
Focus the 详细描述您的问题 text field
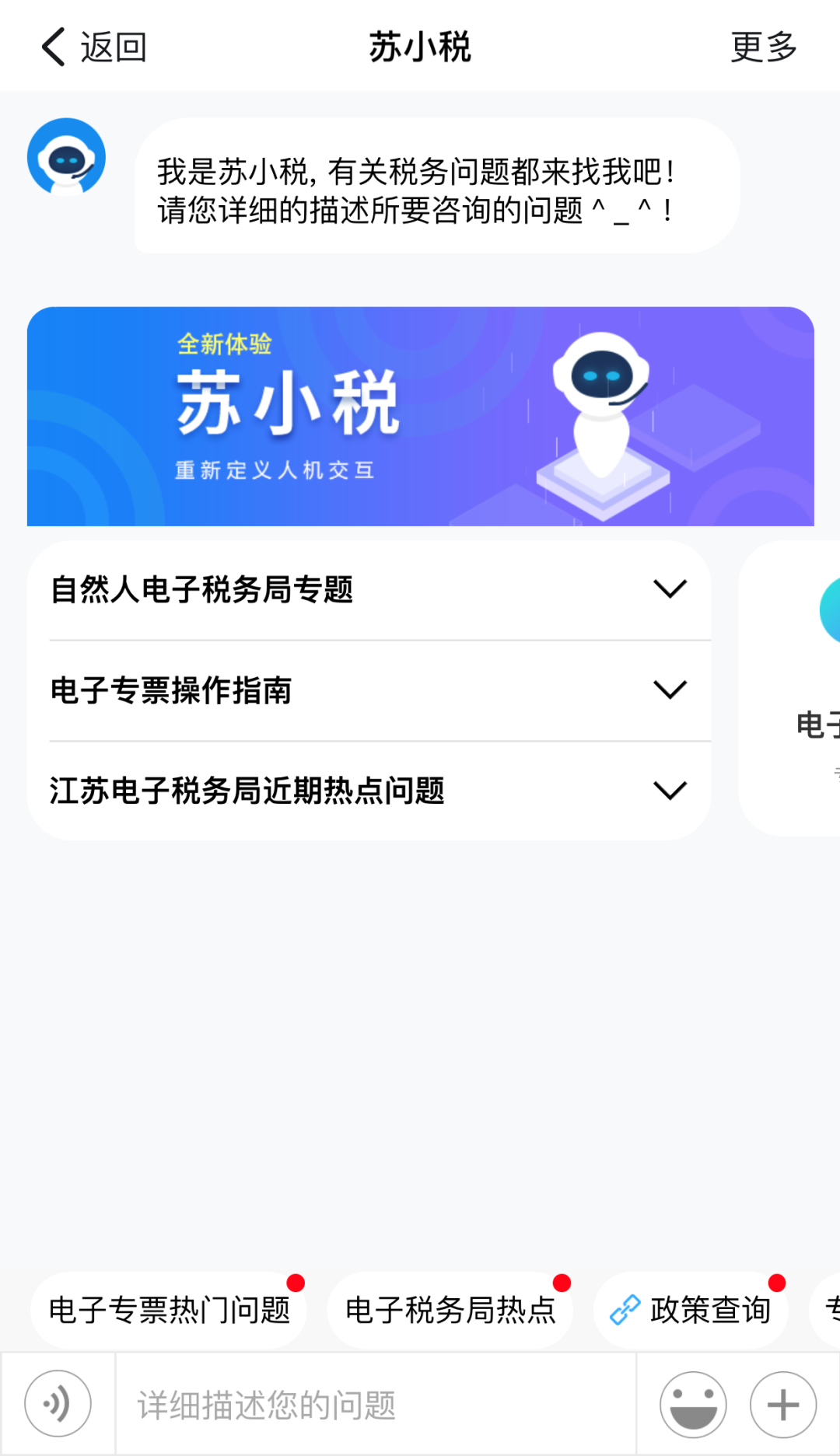(376, 1404)
